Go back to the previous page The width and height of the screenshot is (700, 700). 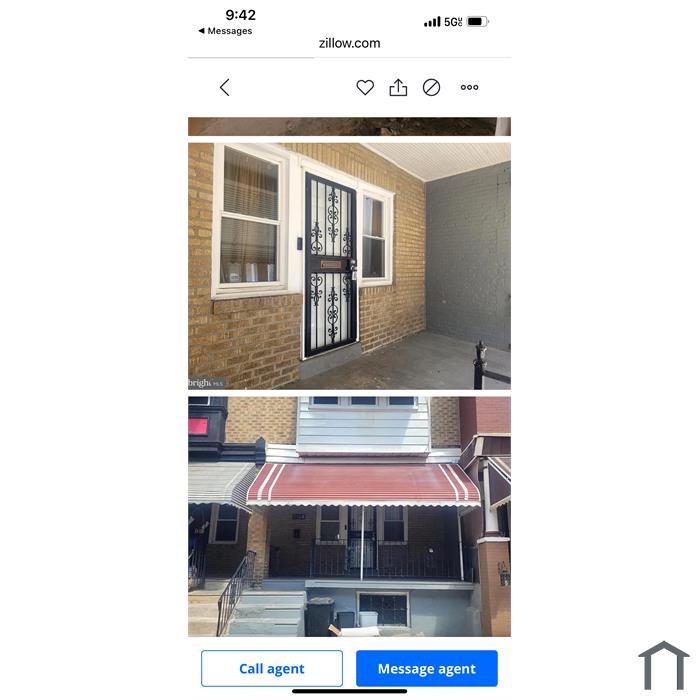(x=224, y=88)
